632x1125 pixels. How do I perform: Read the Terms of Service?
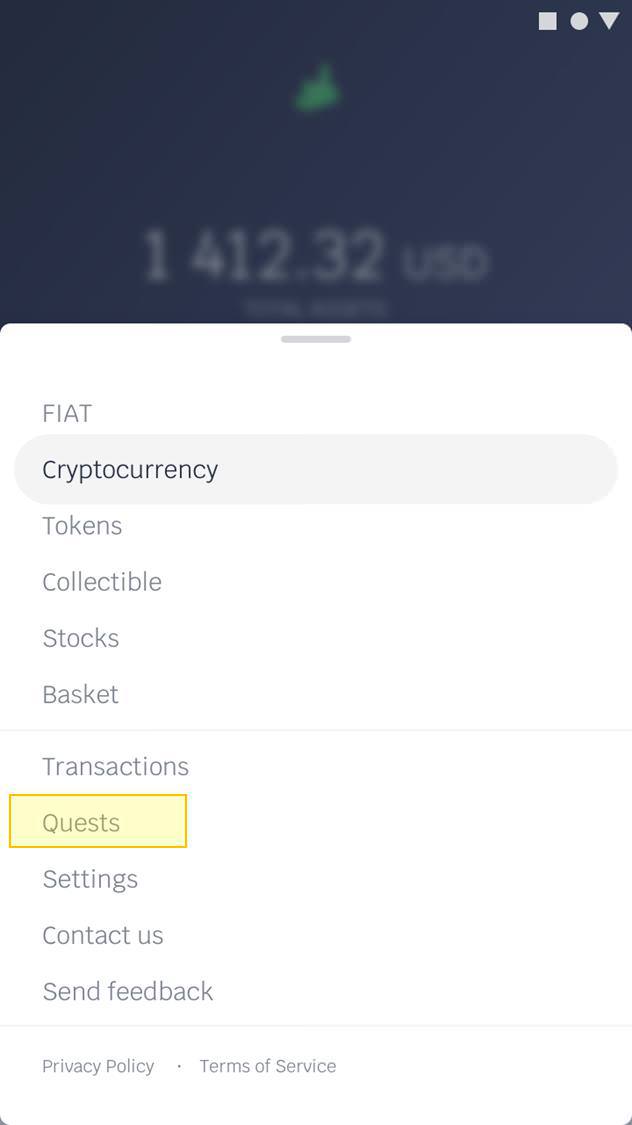tap(268, 1066)
